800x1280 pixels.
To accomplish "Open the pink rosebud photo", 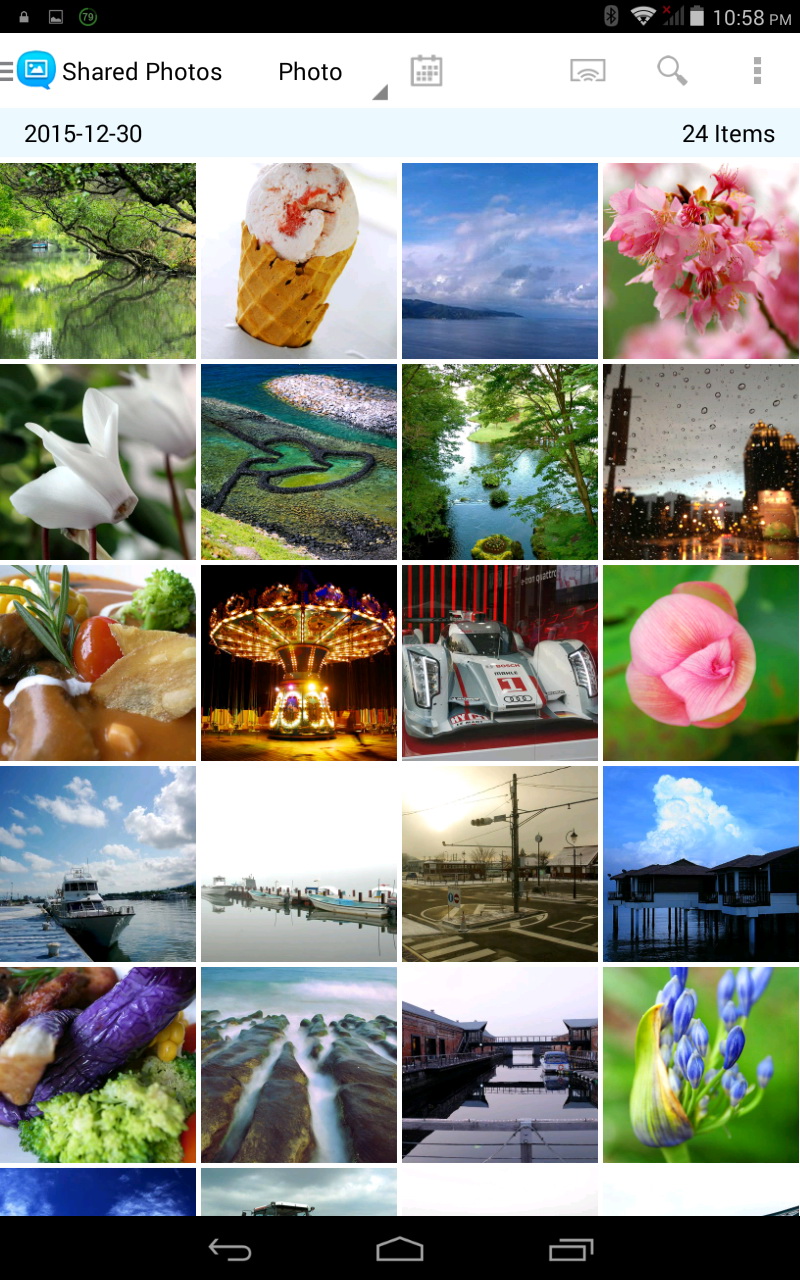I will point(701,663).
